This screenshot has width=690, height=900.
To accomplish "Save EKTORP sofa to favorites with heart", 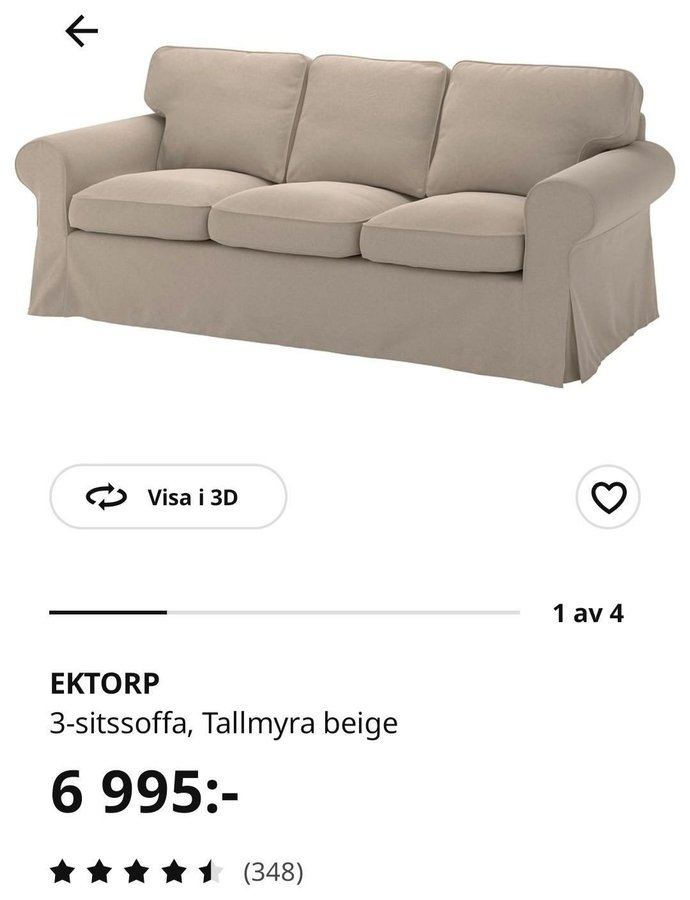I will [608, 497].
